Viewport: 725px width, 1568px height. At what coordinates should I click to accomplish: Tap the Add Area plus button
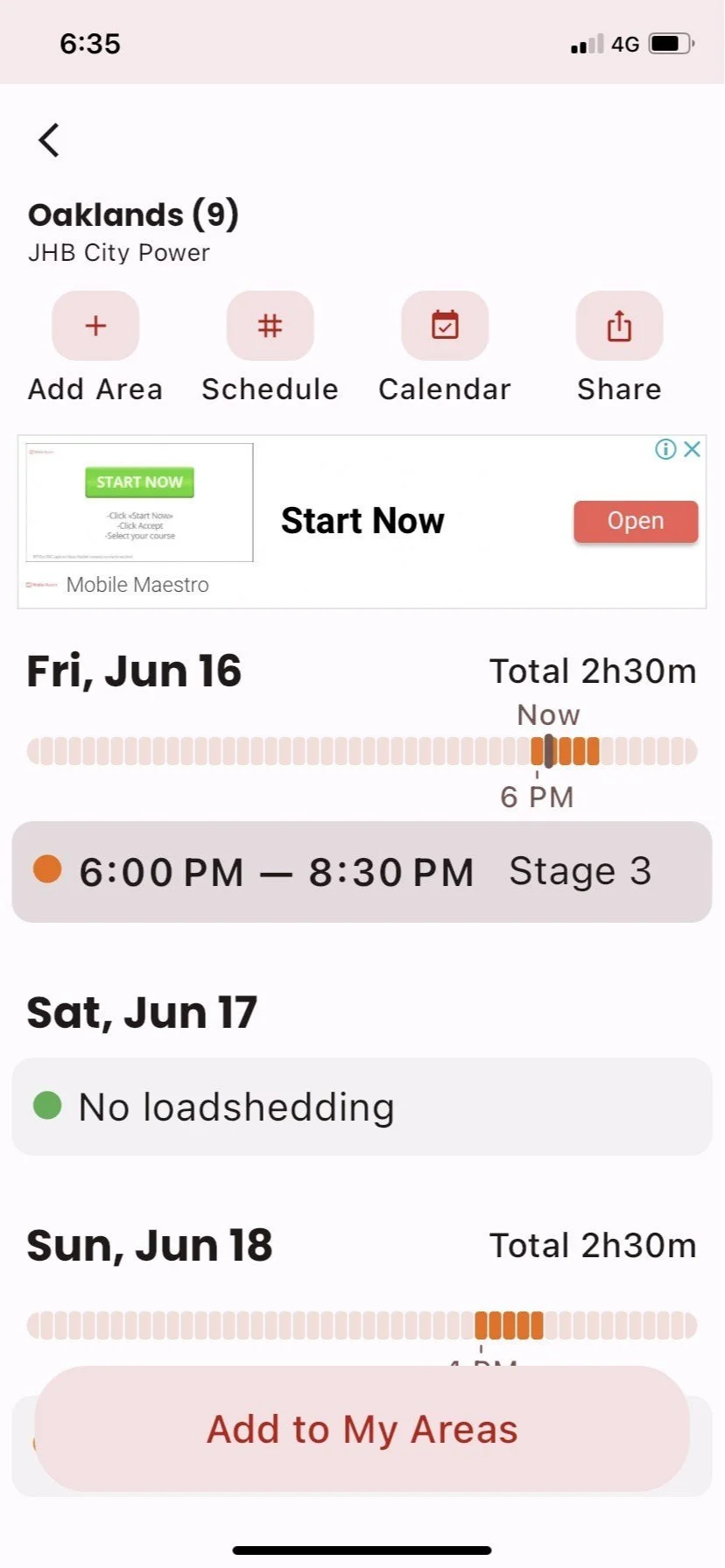pyautogui.click(x=95, y=326)
